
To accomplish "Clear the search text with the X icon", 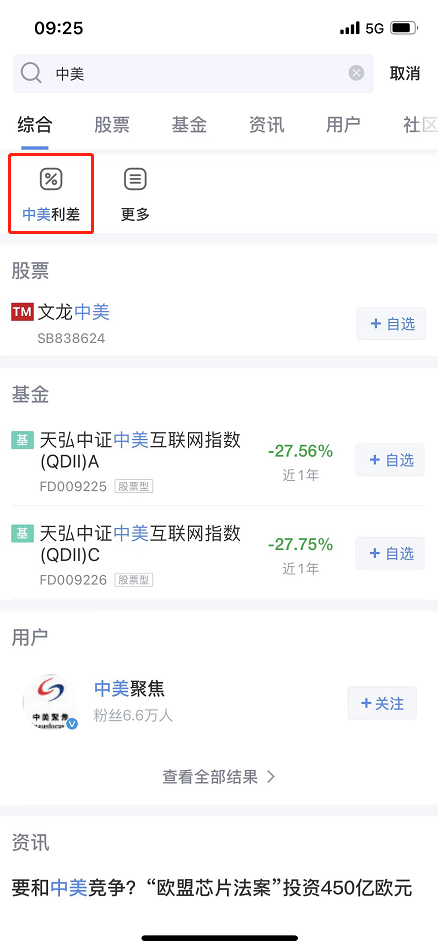I will click(x=356, y=73).
